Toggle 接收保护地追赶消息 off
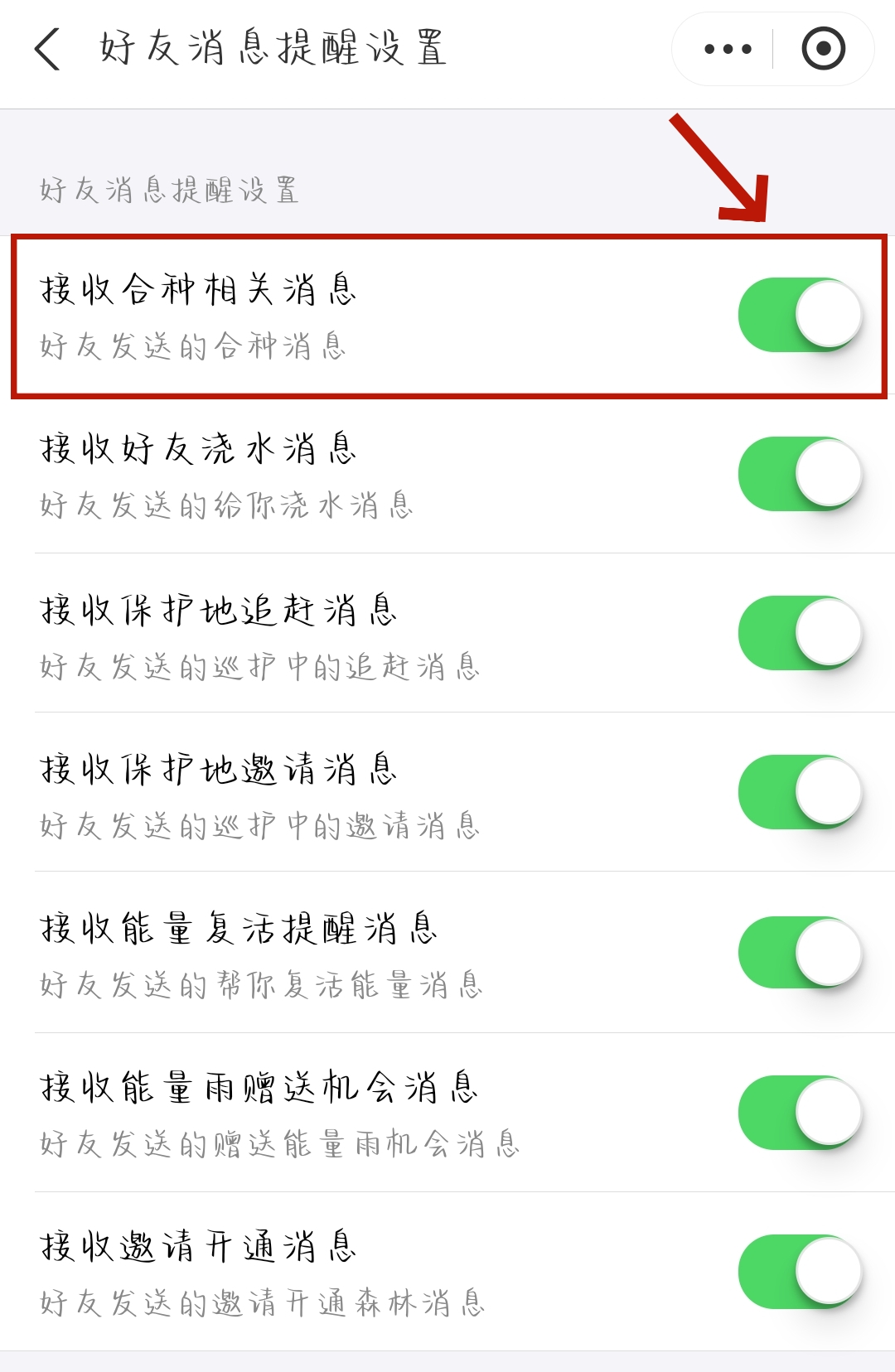The width and height of the screenshot is (895, 1372). coord(800,633)
